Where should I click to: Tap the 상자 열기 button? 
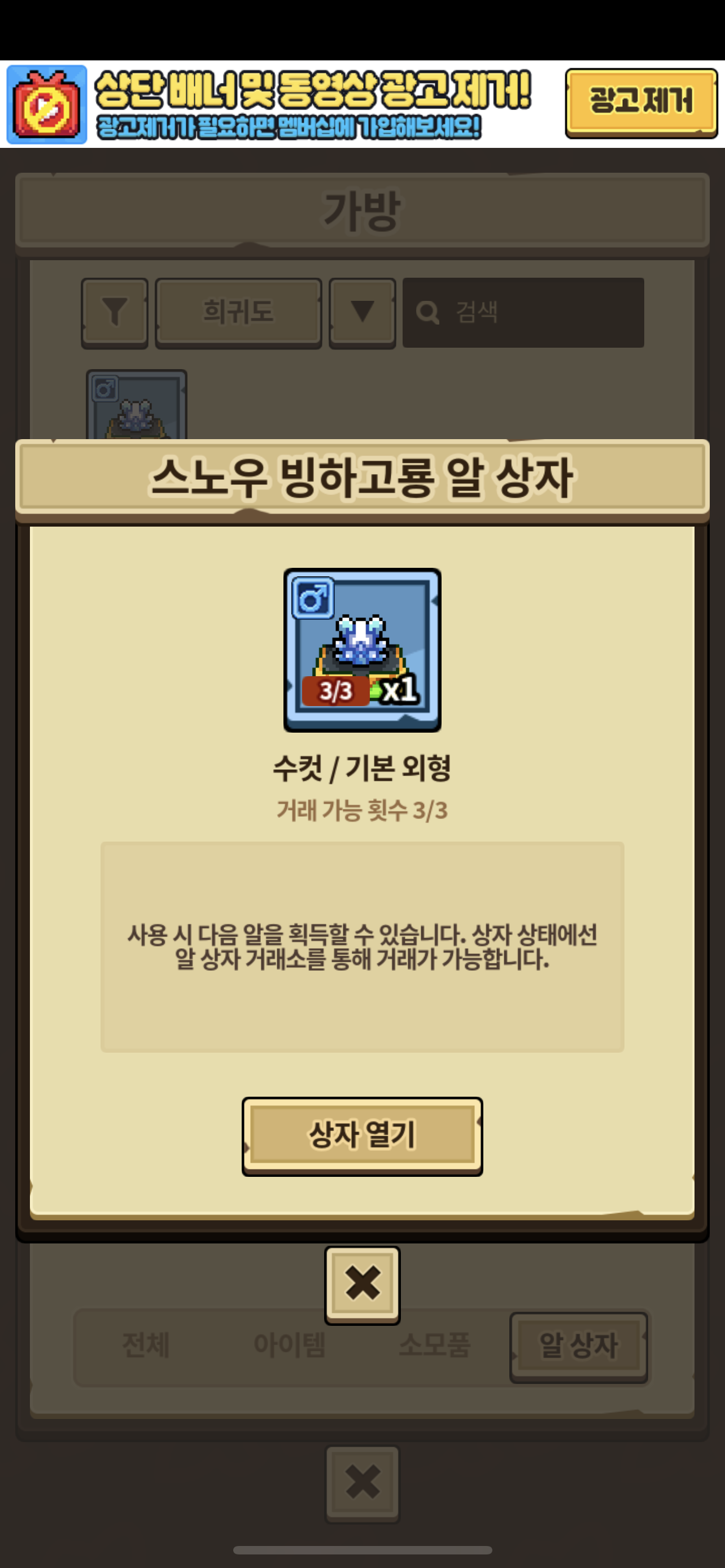[x=362, y=1136]
